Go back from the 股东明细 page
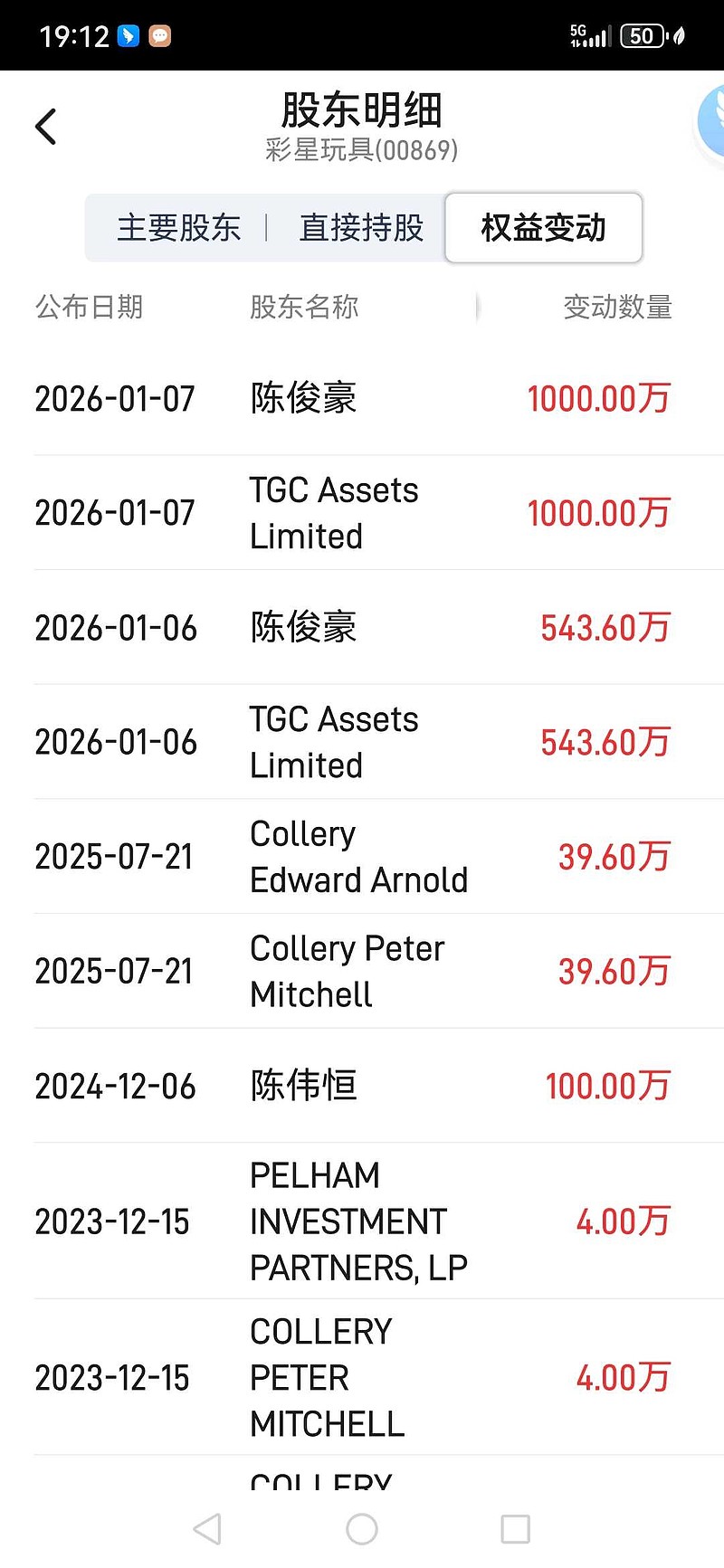This screenshot has height=1568, width=724. 46,127
